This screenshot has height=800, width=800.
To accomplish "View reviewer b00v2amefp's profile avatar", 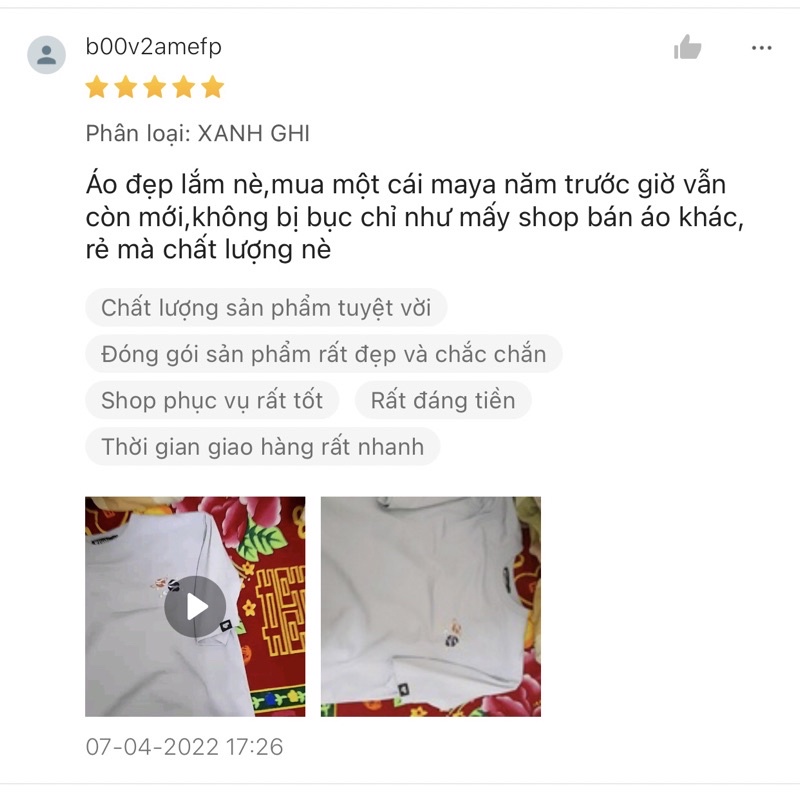I will coord(46,55).
